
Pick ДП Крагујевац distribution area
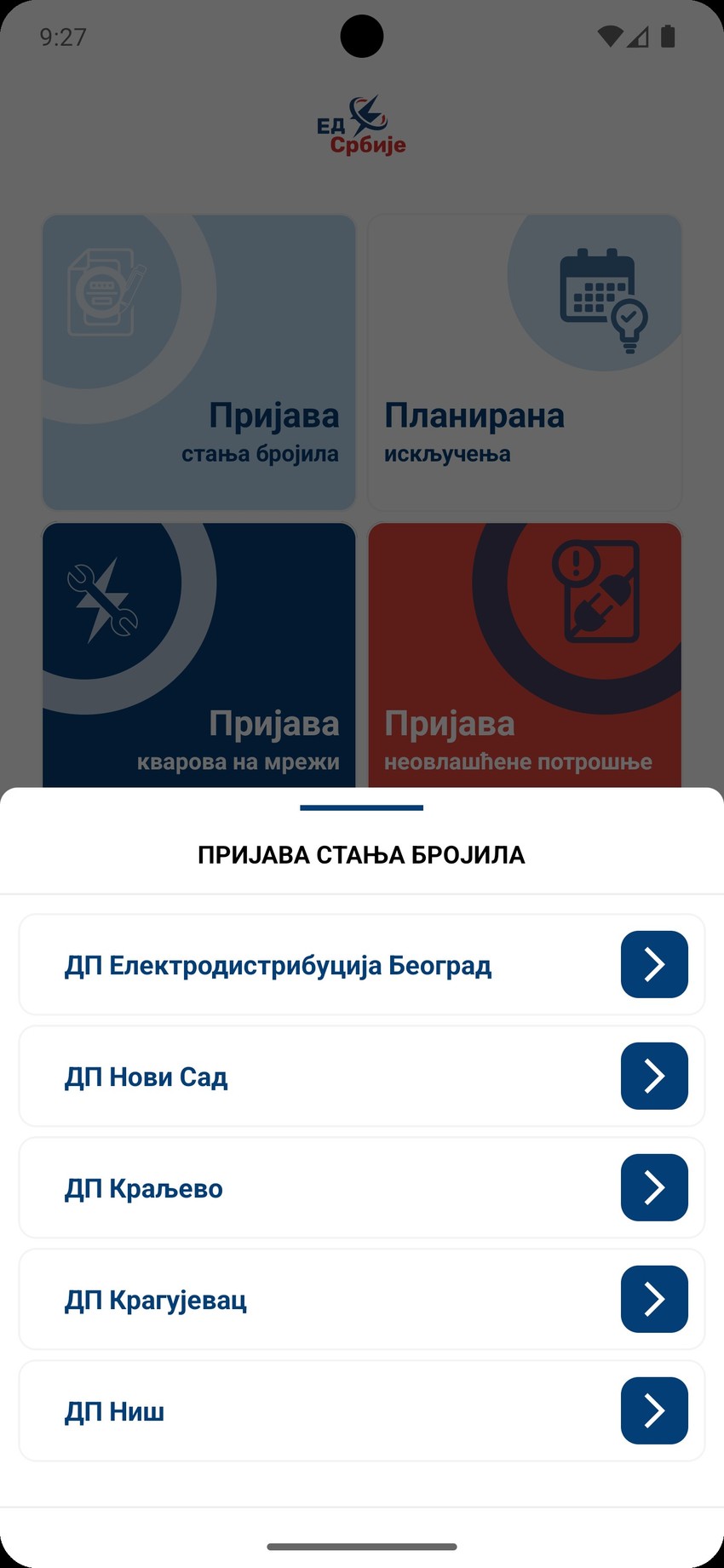pos(362,1299)
